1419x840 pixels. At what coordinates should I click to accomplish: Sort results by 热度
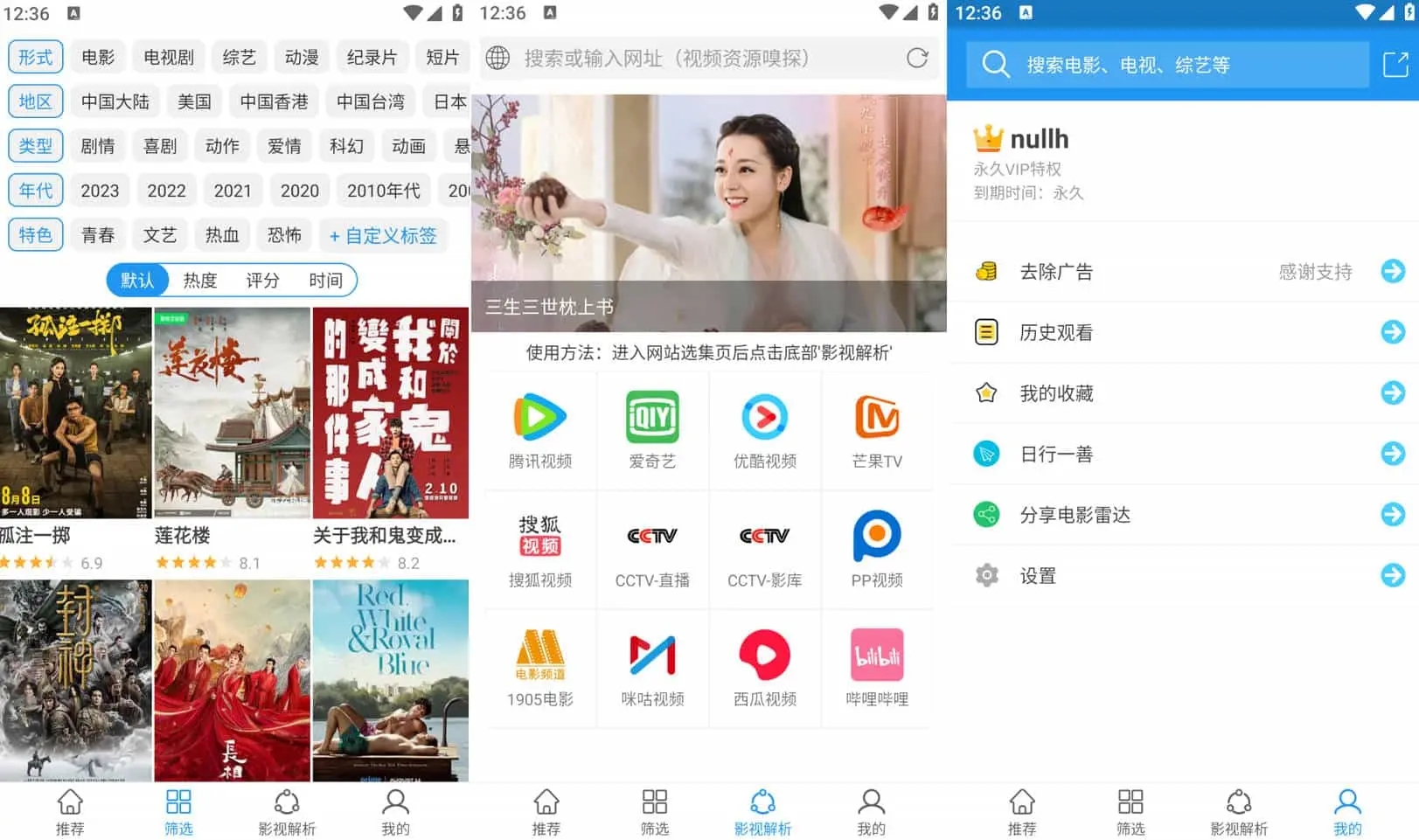point(200,281)
